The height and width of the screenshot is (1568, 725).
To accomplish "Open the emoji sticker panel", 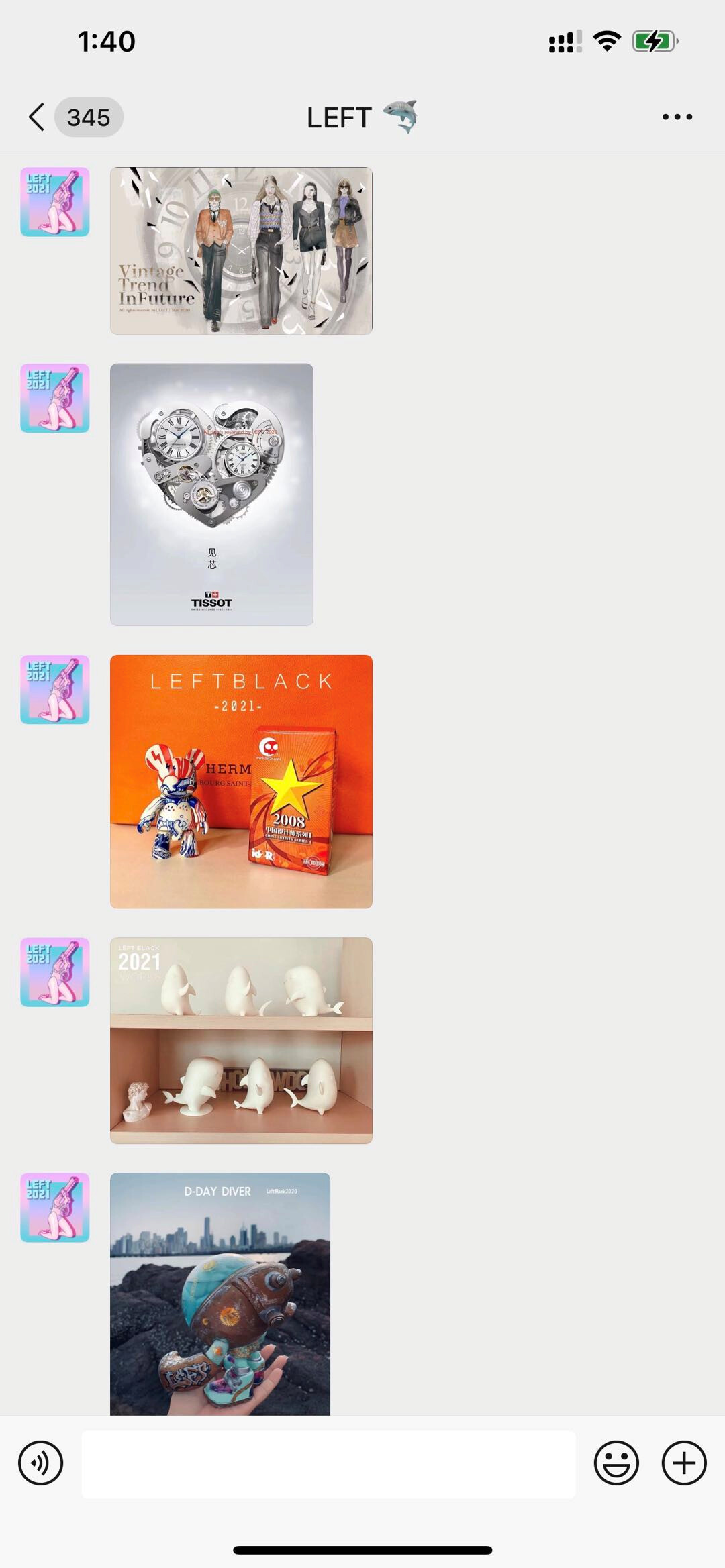I will pyautogui.click(x=616, y=1463).
